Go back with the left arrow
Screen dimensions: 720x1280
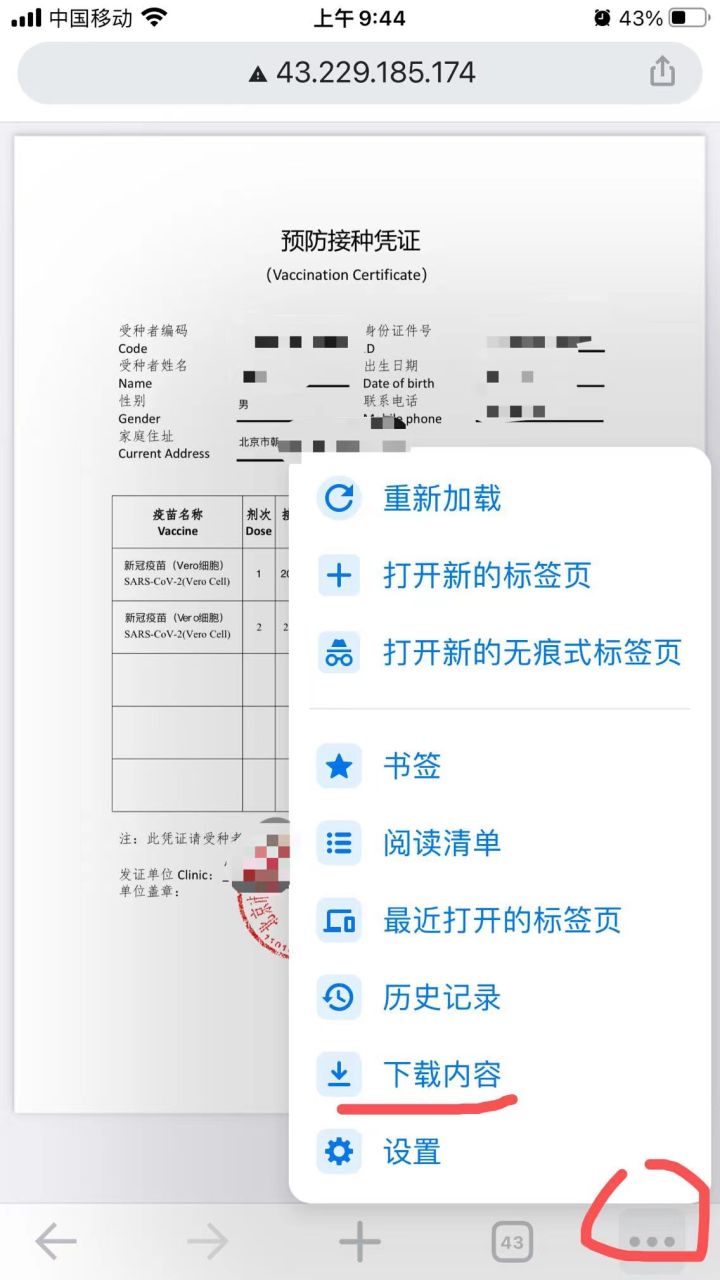click(x=56, y=1242)
